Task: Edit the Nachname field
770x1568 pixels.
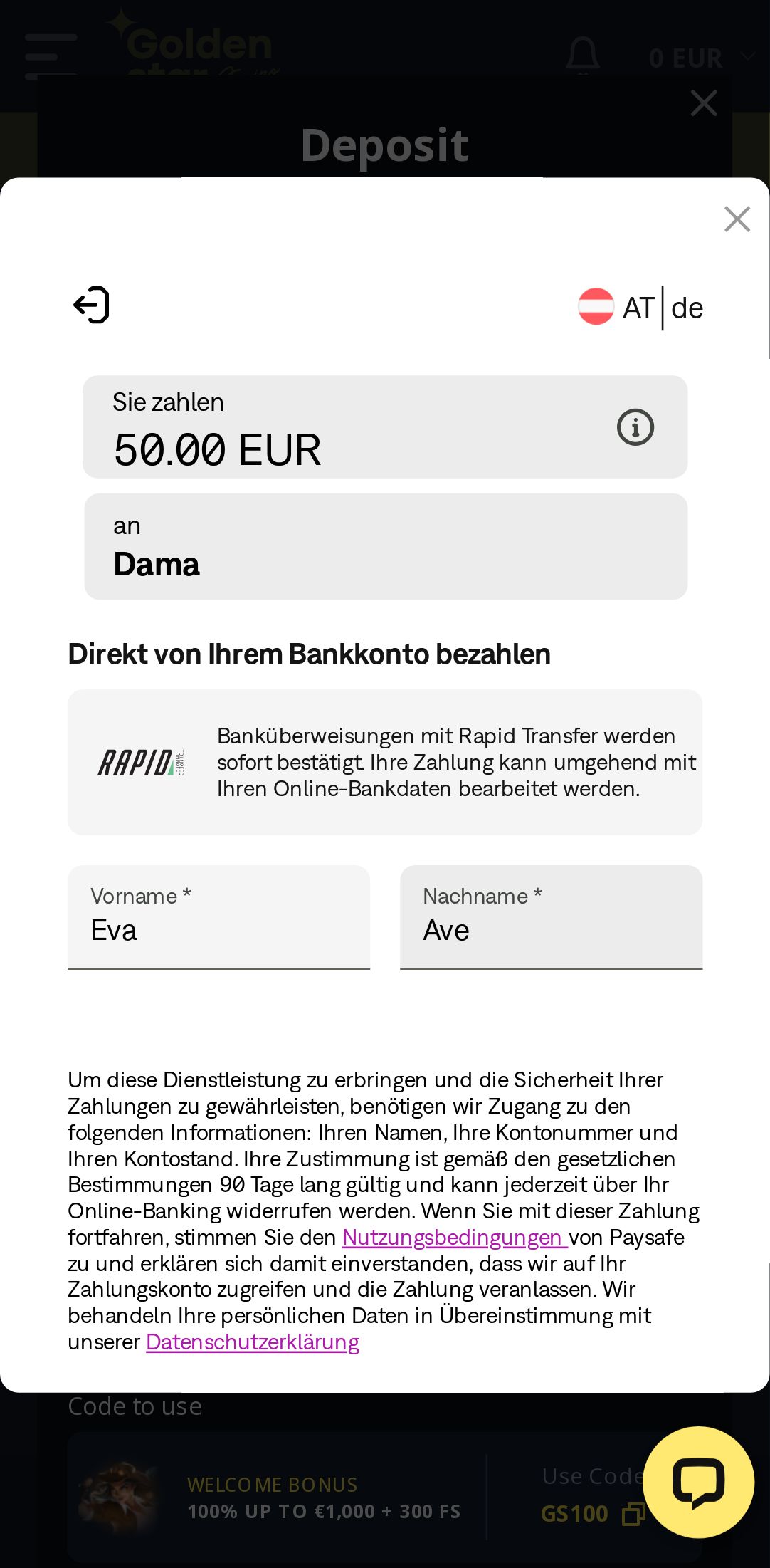Action: pyautogui.click(x=551, y=929)
